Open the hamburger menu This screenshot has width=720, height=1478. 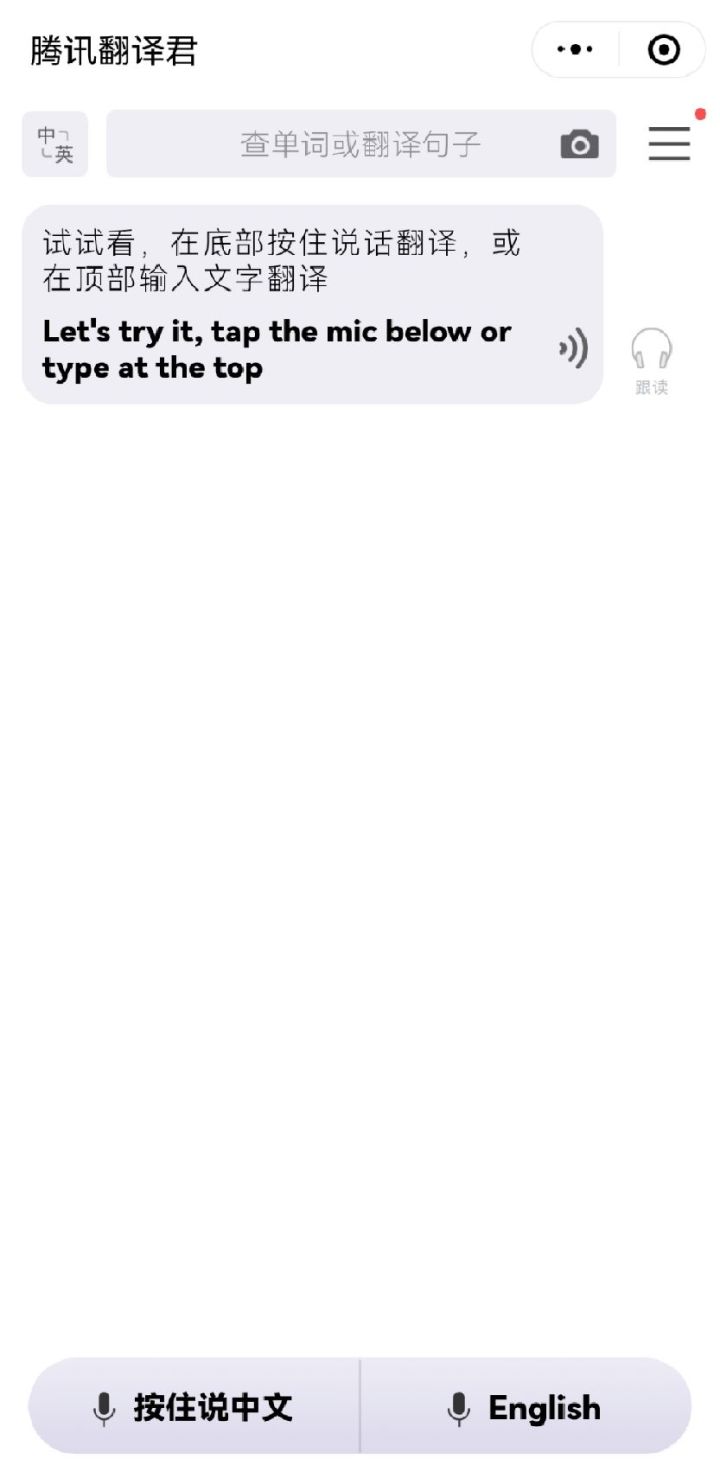669,144
